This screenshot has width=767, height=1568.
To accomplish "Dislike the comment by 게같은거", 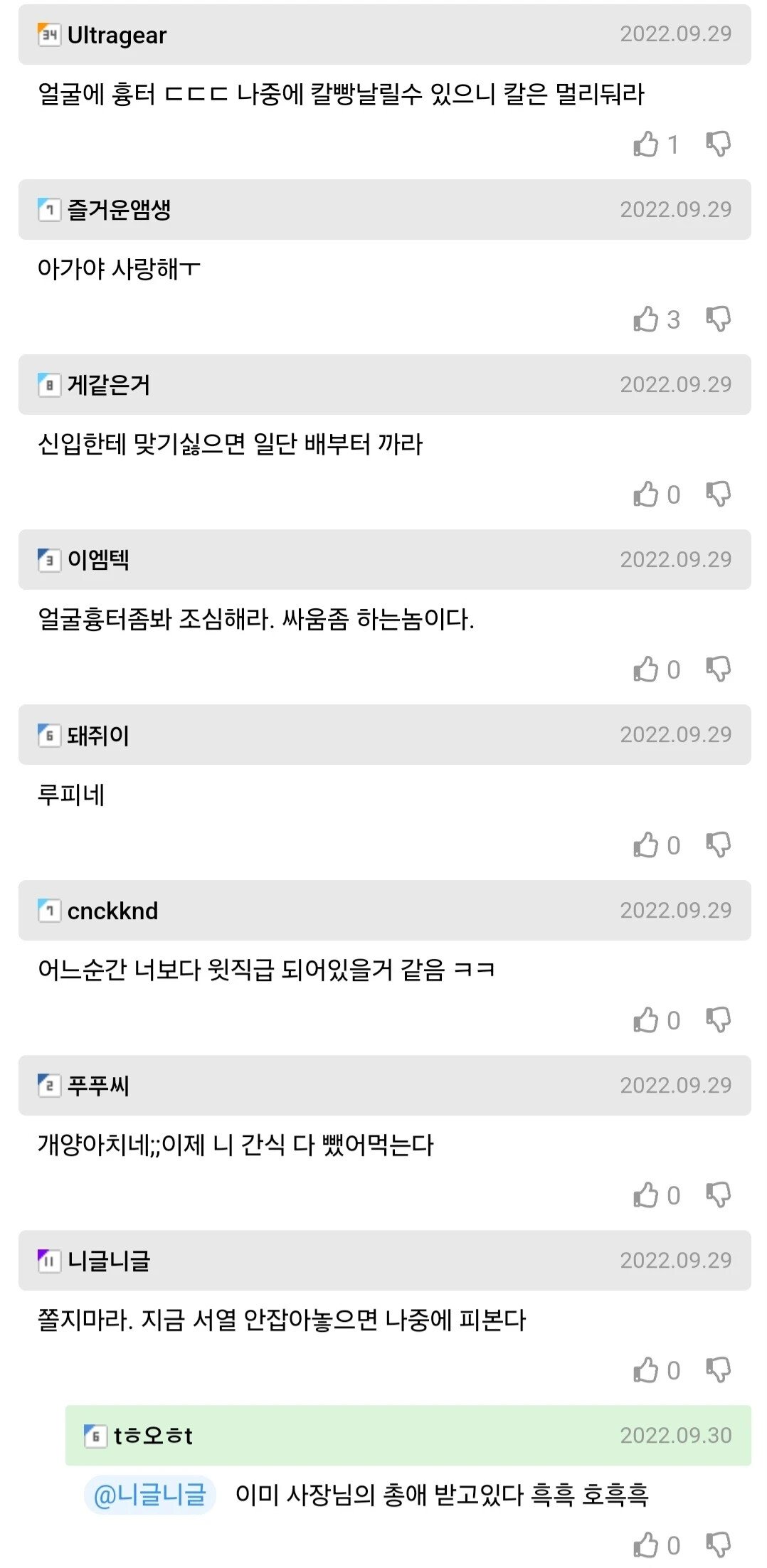I will click(x=719, y=494).
